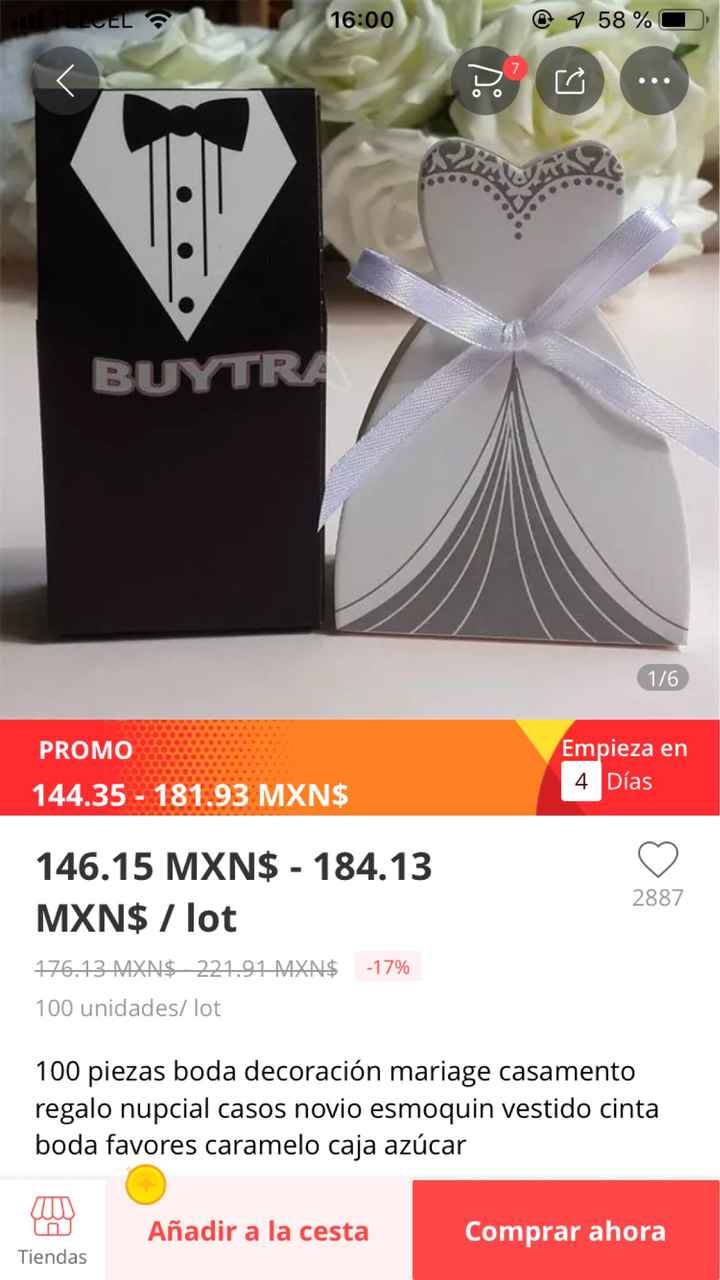Viewport: 720px width, 1280px height.
Task: Open Tiendas store page
Action: click(x=52, y=1230)
